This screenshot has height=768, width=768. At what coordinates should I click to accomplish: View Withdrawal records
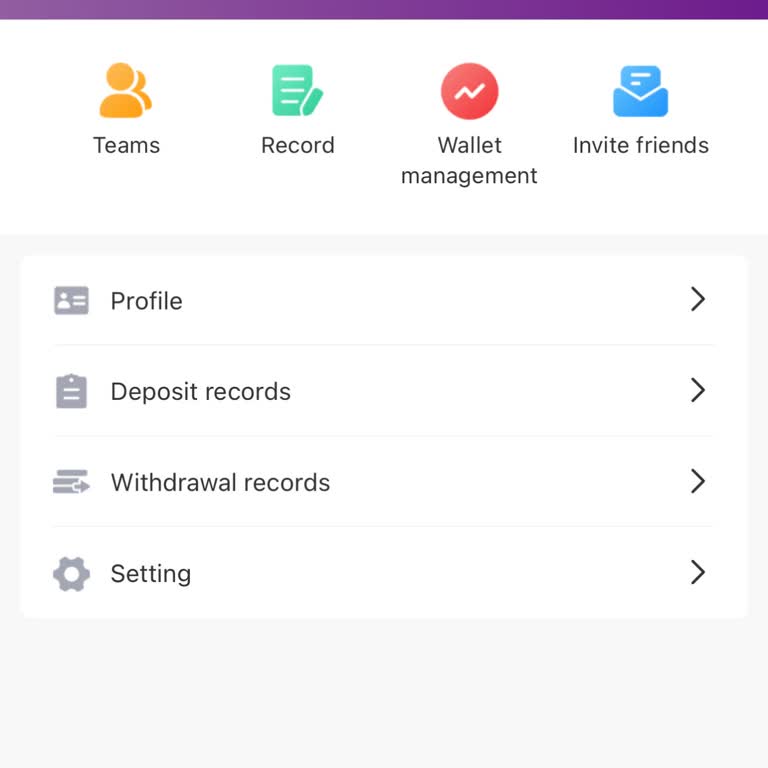point(383,482)
